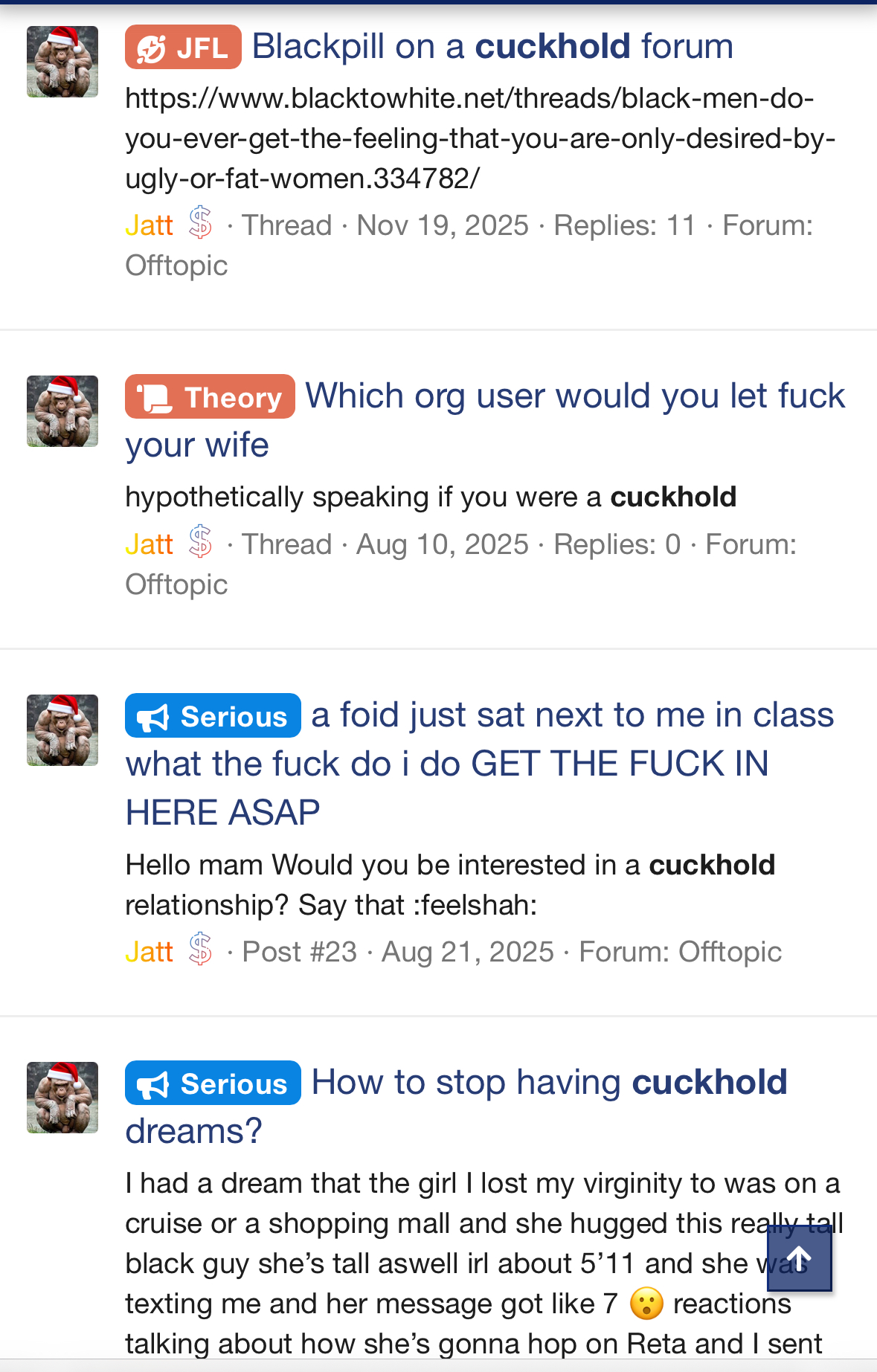Tap the back-to-top arrow button

pos(799,1258)
